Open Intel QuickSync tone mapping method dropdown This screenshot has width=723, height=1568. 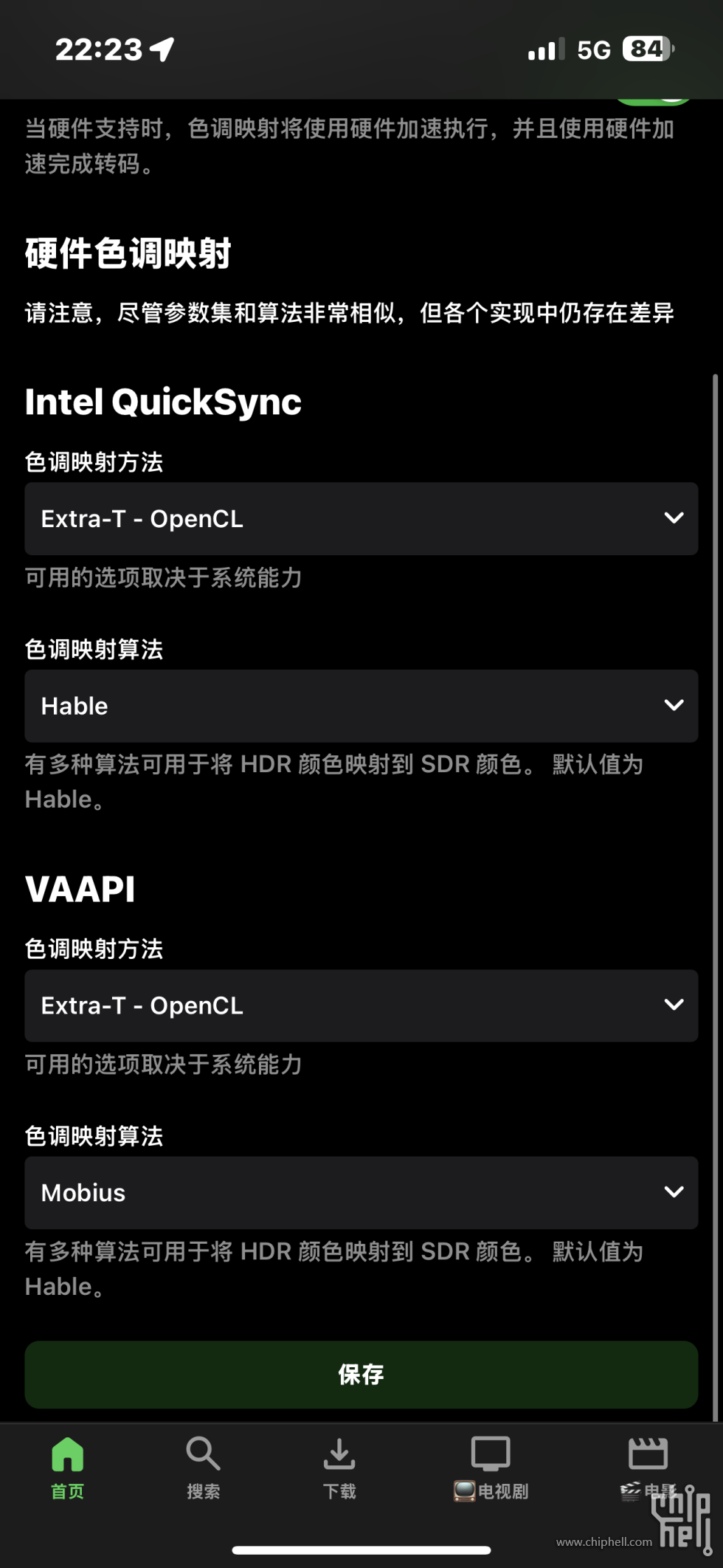[x=361, y=519]
